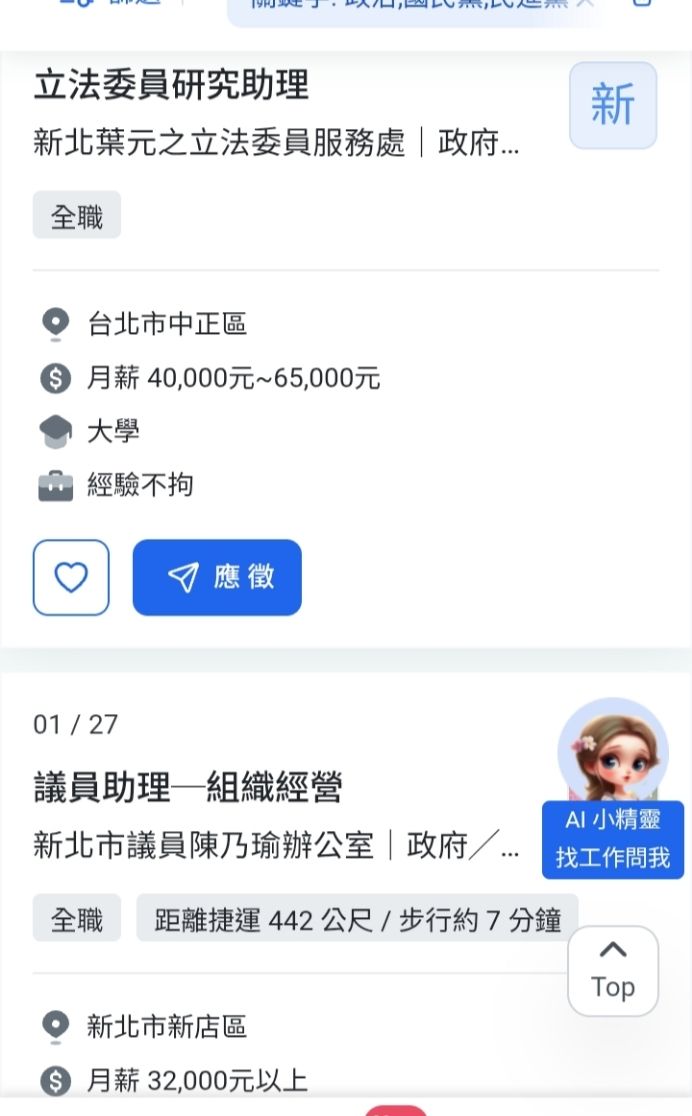
Task: Open the 議員助理—組織經營 job listing
Action: click(188, 788)
